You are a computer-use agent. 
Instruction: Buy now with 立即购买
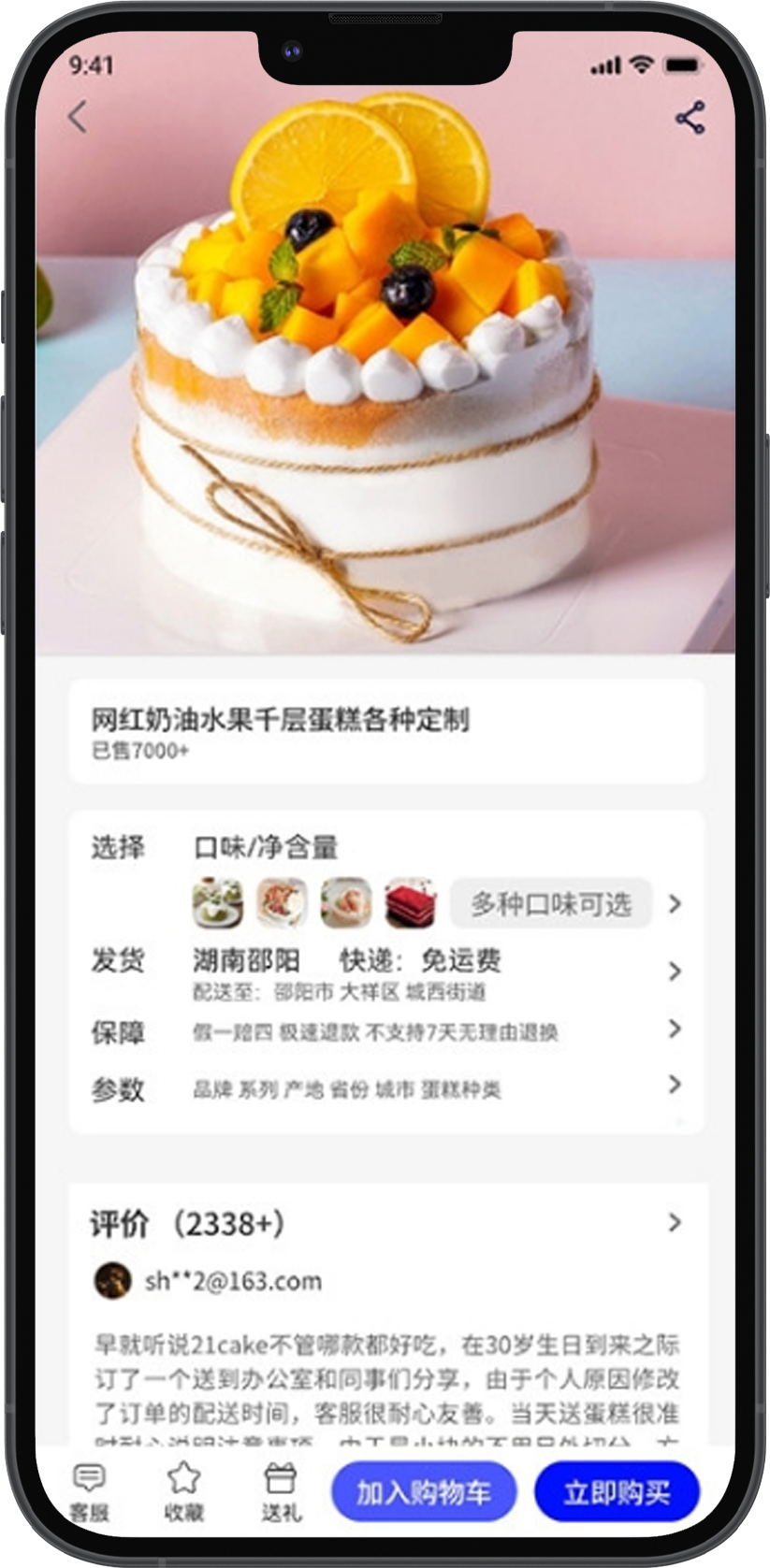[617, 1491]
